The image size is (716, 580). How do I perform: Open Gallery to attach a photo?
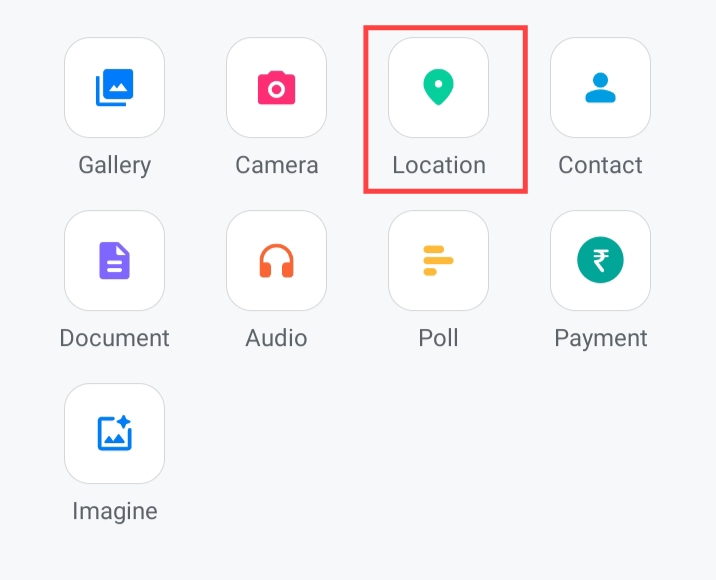point(114,88)
